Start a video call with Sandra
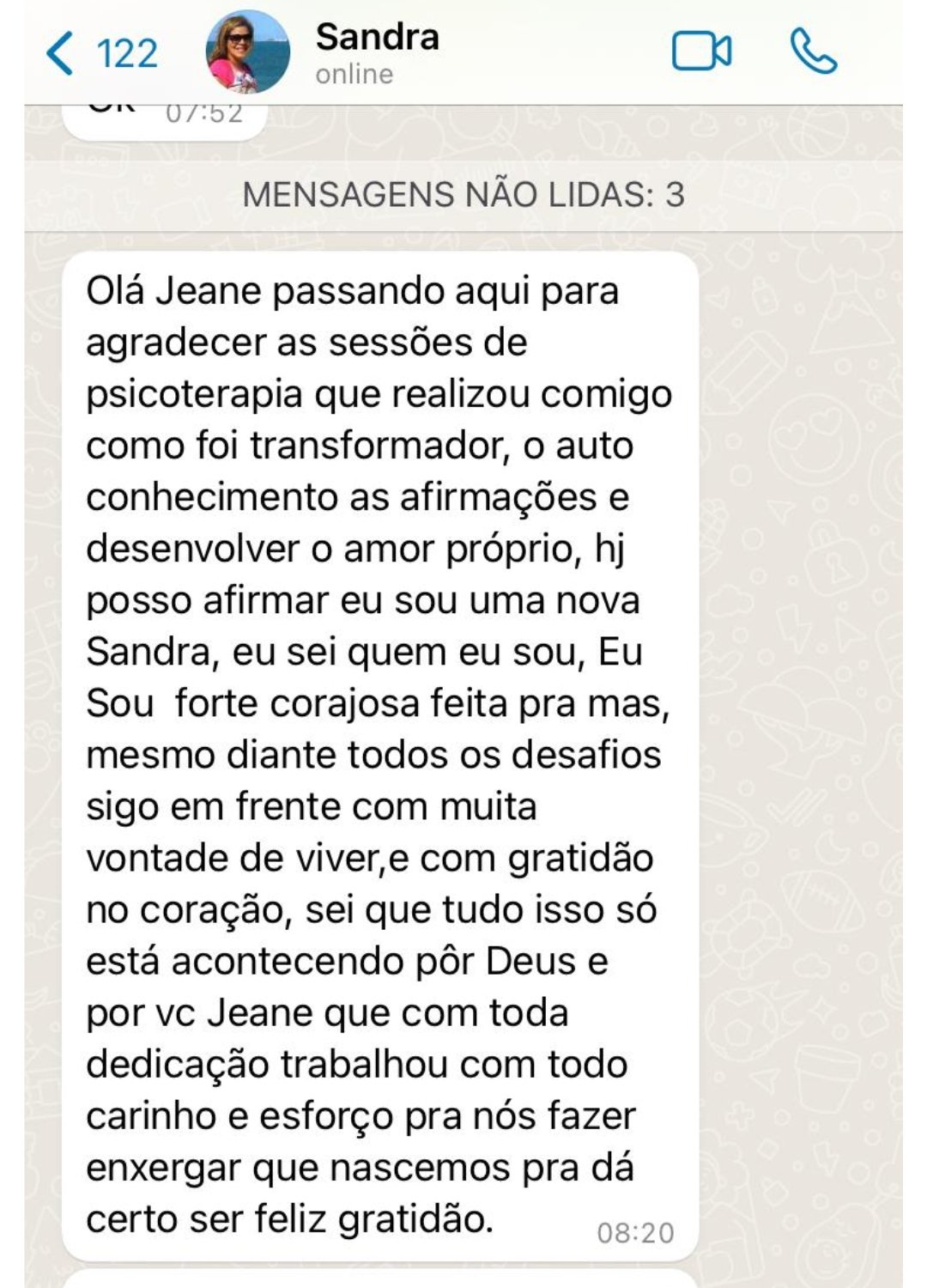The image size is (927, 1288). point(701,52)
